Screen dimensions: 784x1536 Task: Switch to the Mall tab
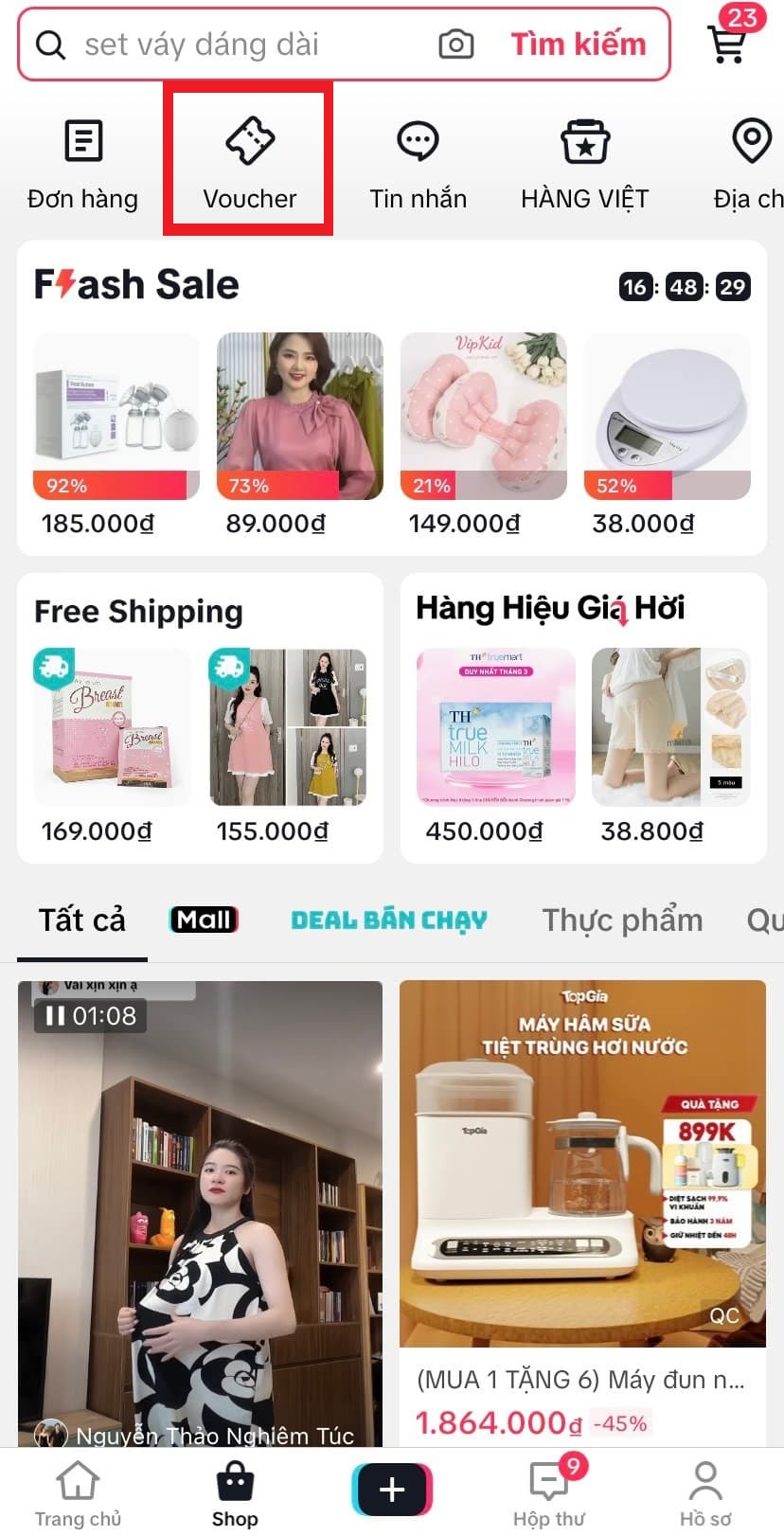203,920
